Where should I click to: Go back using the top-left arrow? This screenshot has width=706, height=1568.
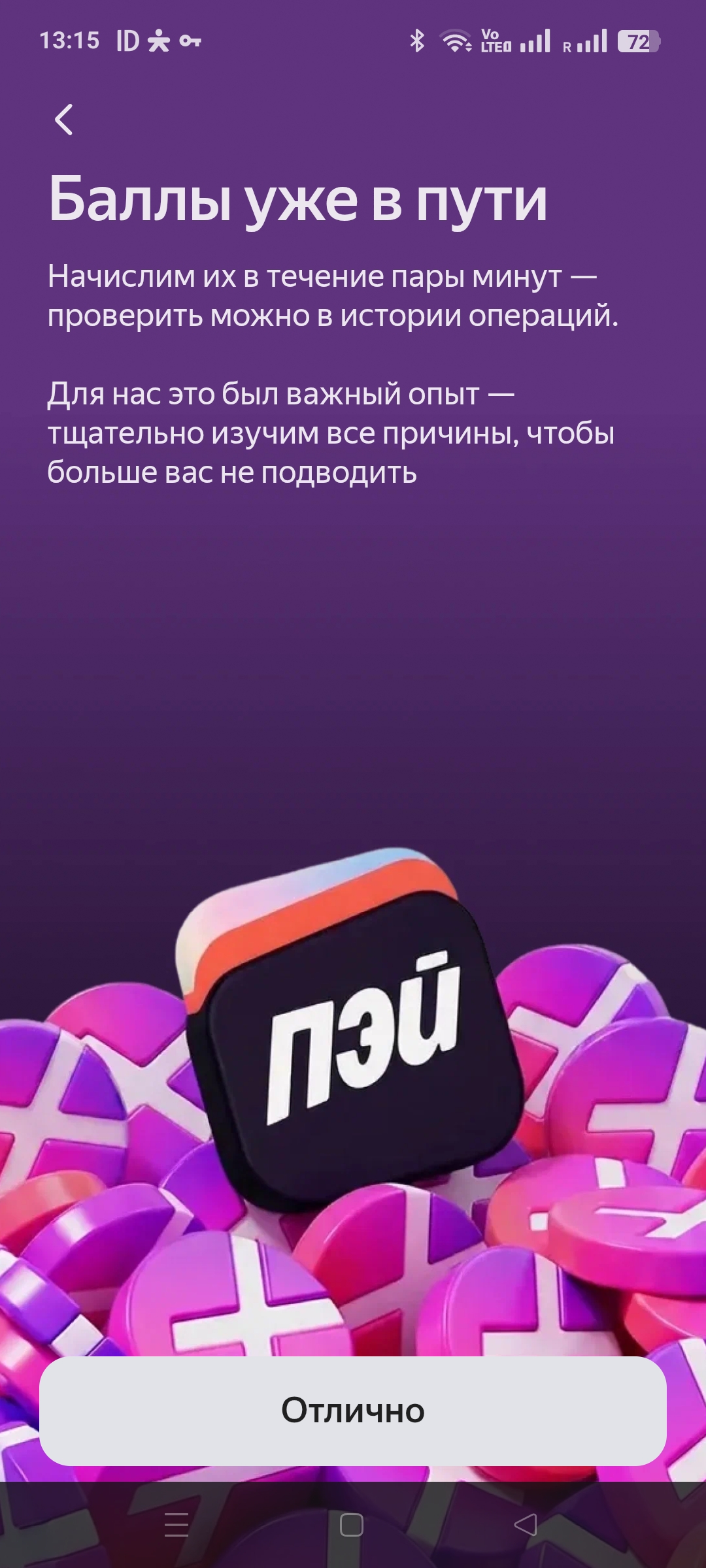pos(63,120)
